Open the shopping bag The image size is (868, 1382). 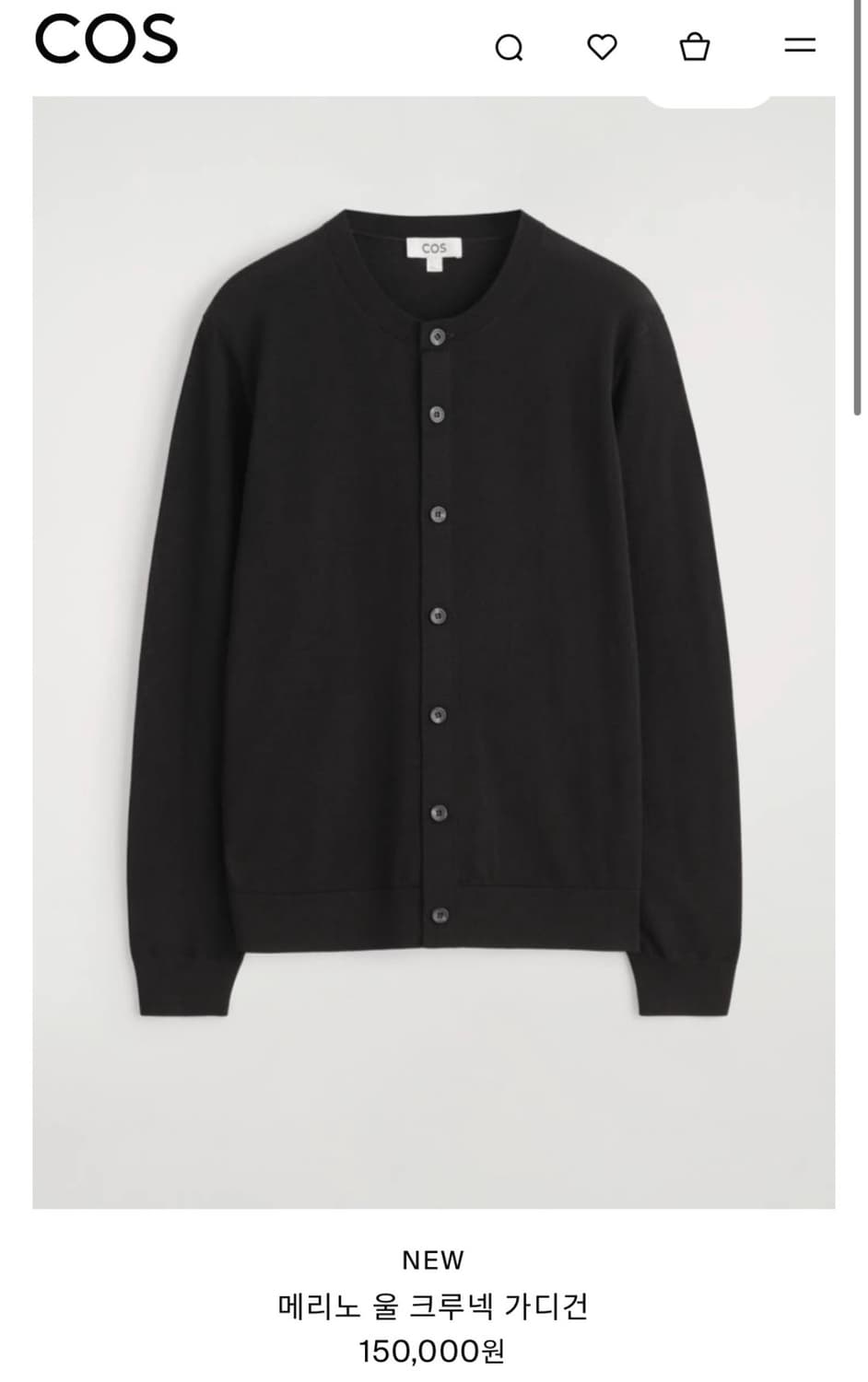[694, 46]
